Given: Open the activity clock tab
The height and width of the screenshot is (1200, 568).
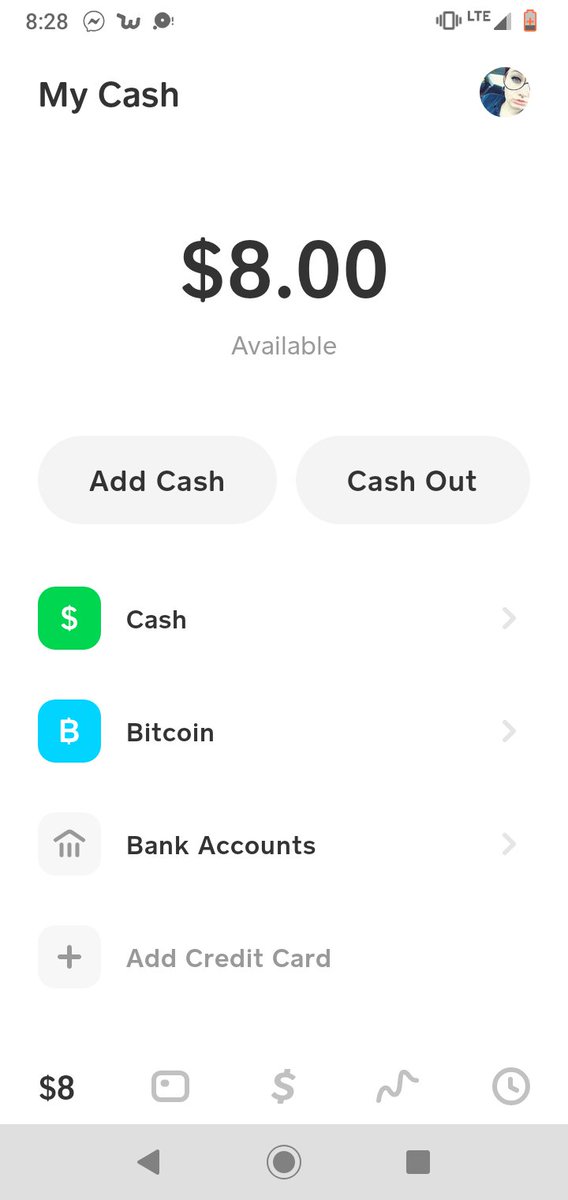Looking at the screenshot, I should point(511,1087).
